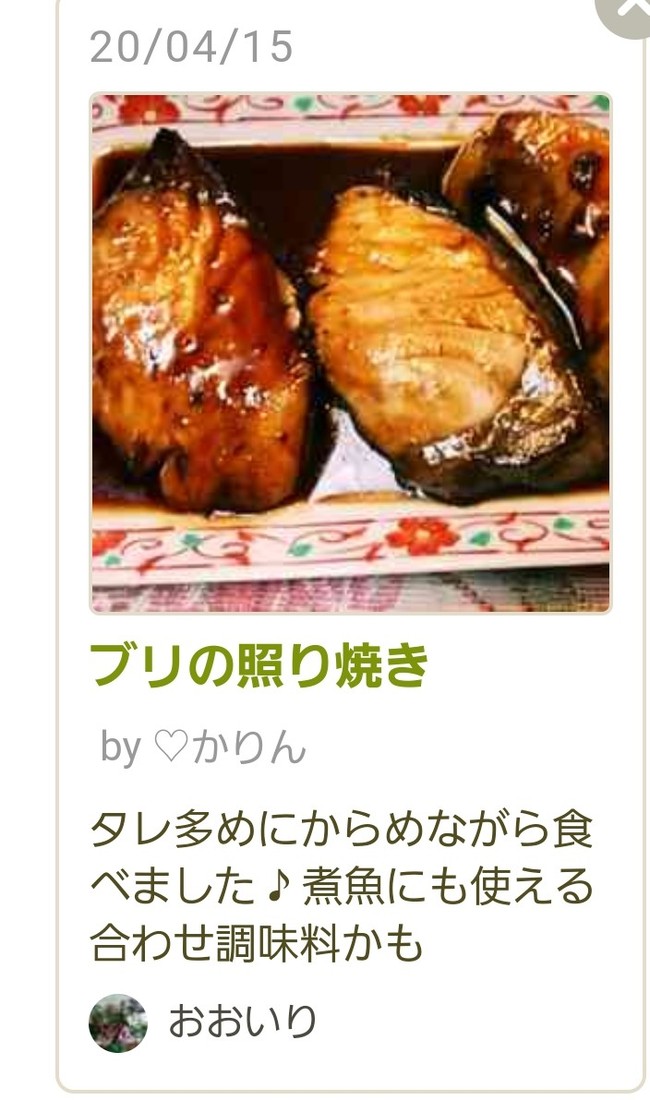650x1100 pixels.
Task: Open the ブリの照り焼き recipe link
Action: (260, 667)
